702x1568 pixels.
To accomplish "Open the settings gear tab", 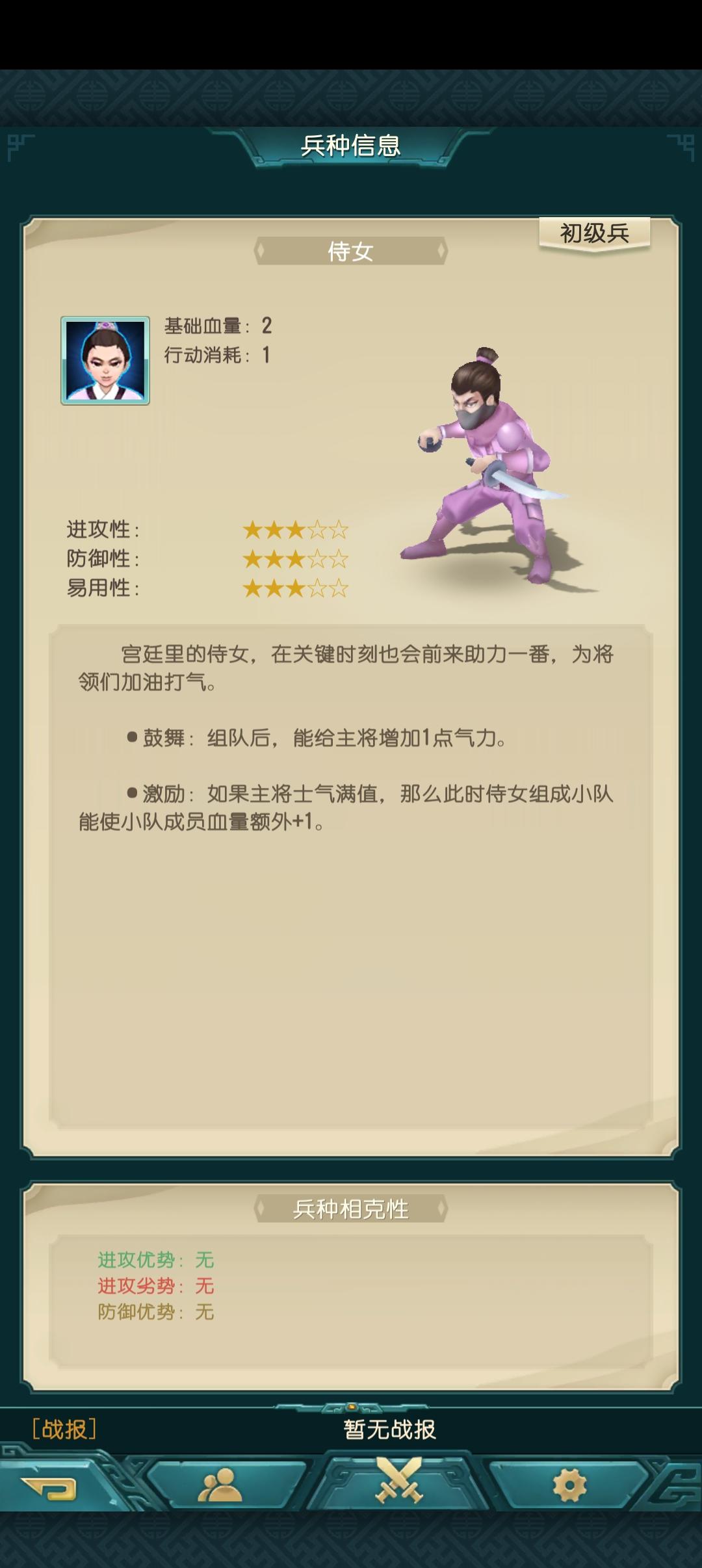I will 569,1485.
